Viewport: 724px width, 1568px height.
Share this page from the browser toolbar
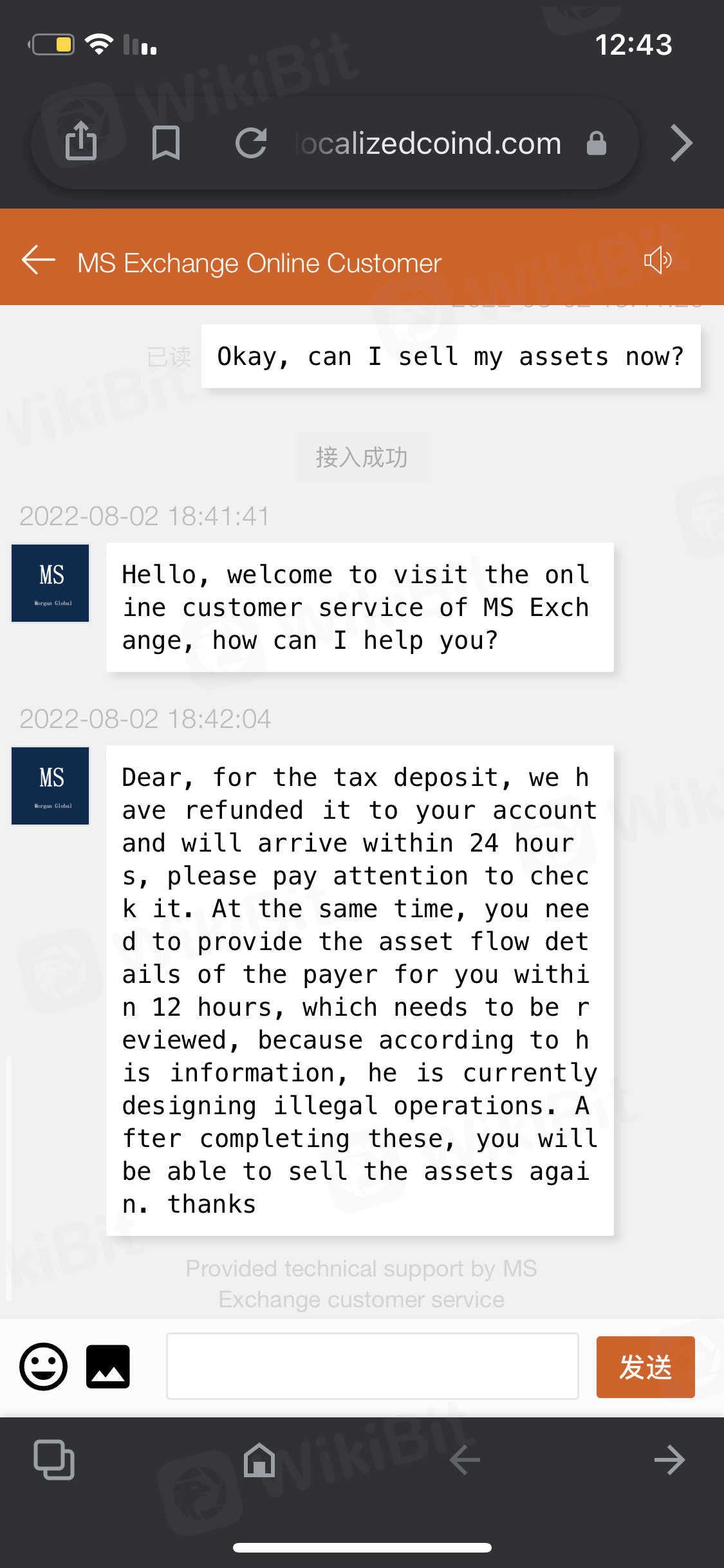(x=81, y=142)
